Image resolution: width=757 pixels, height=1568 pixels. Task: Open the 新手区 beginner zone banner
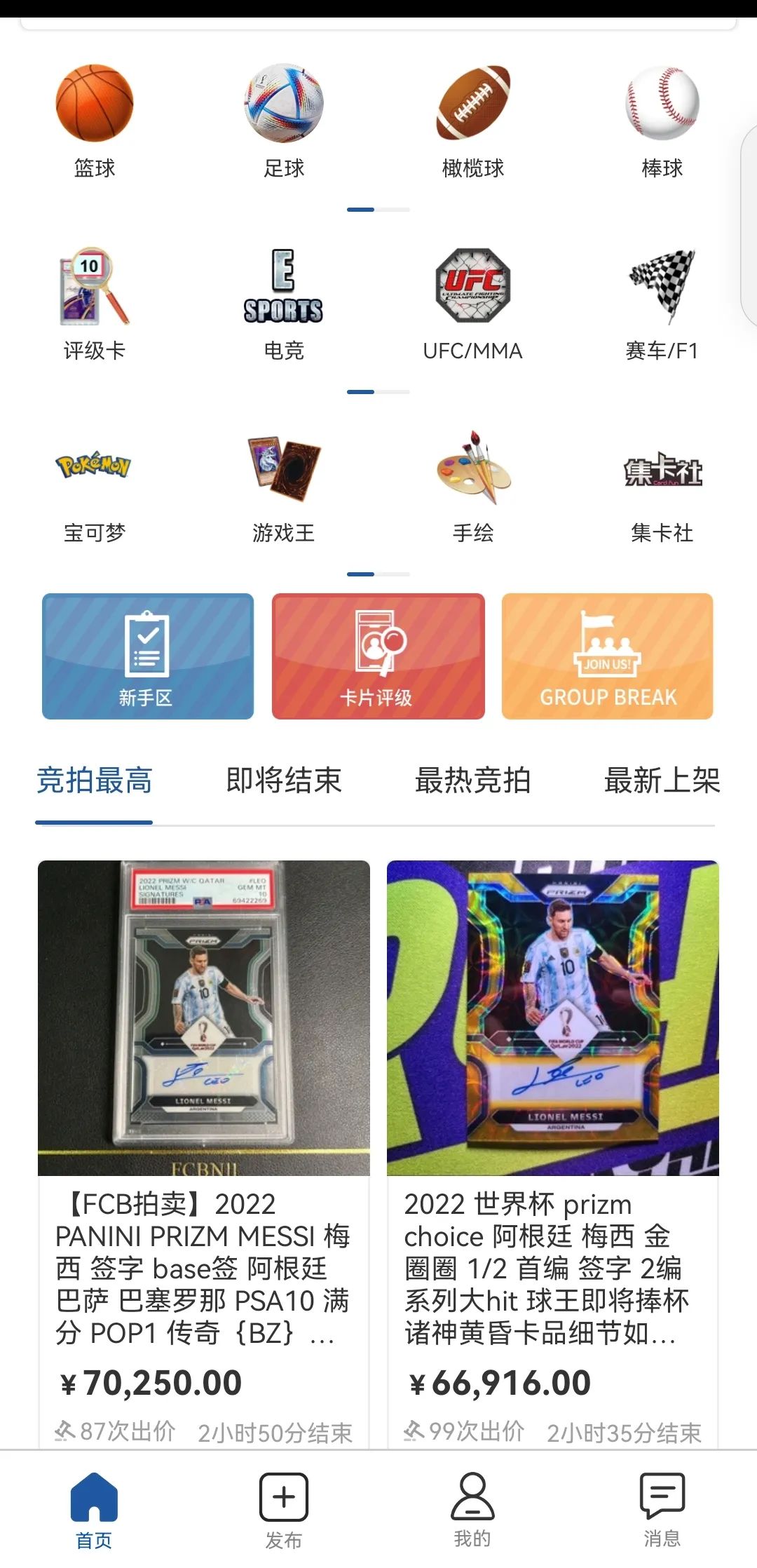coord(148,656)
